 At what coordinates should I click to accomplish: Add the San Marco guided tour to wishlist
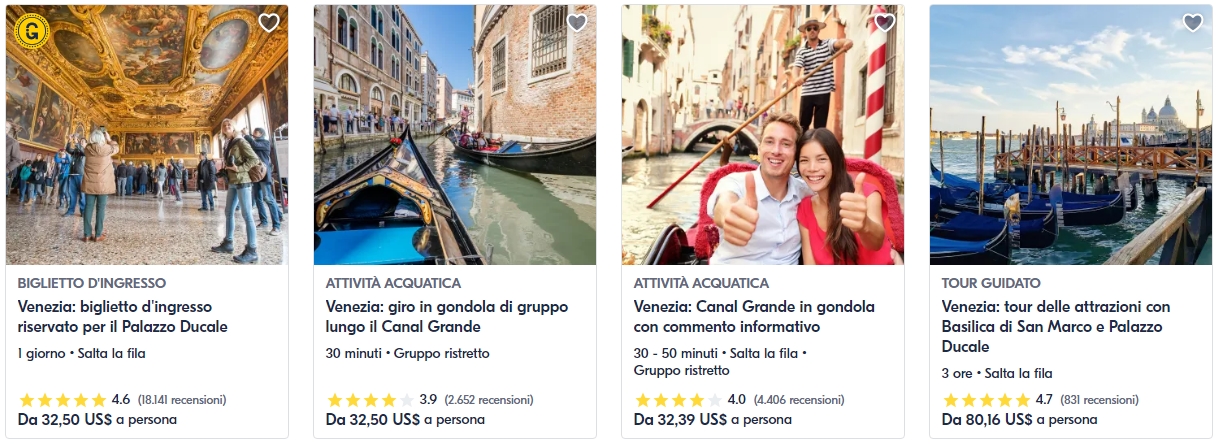point(1193,22)
